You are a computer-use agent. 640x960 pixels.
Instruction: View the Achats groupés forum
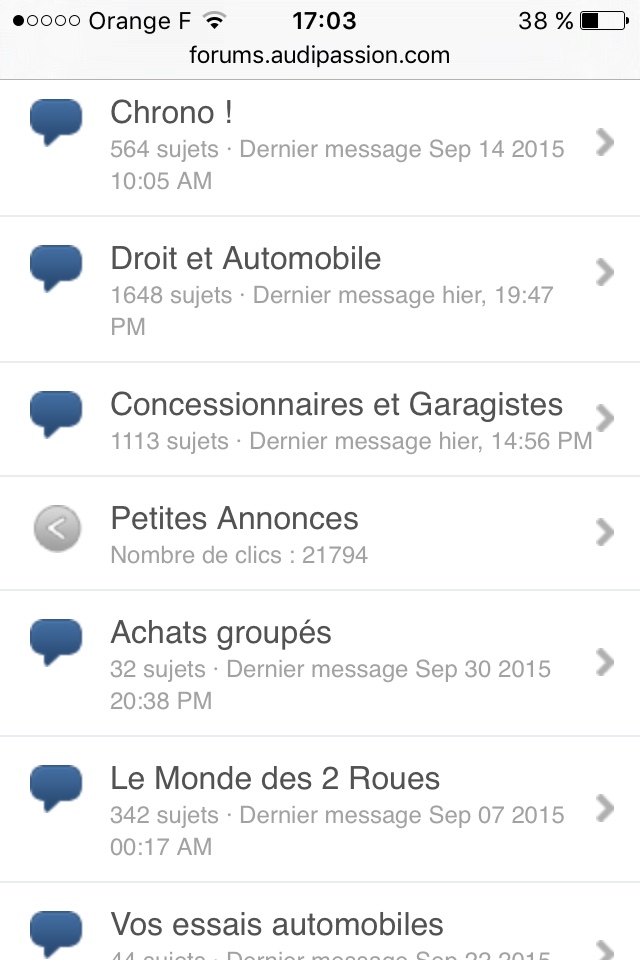tap(221, 633)
